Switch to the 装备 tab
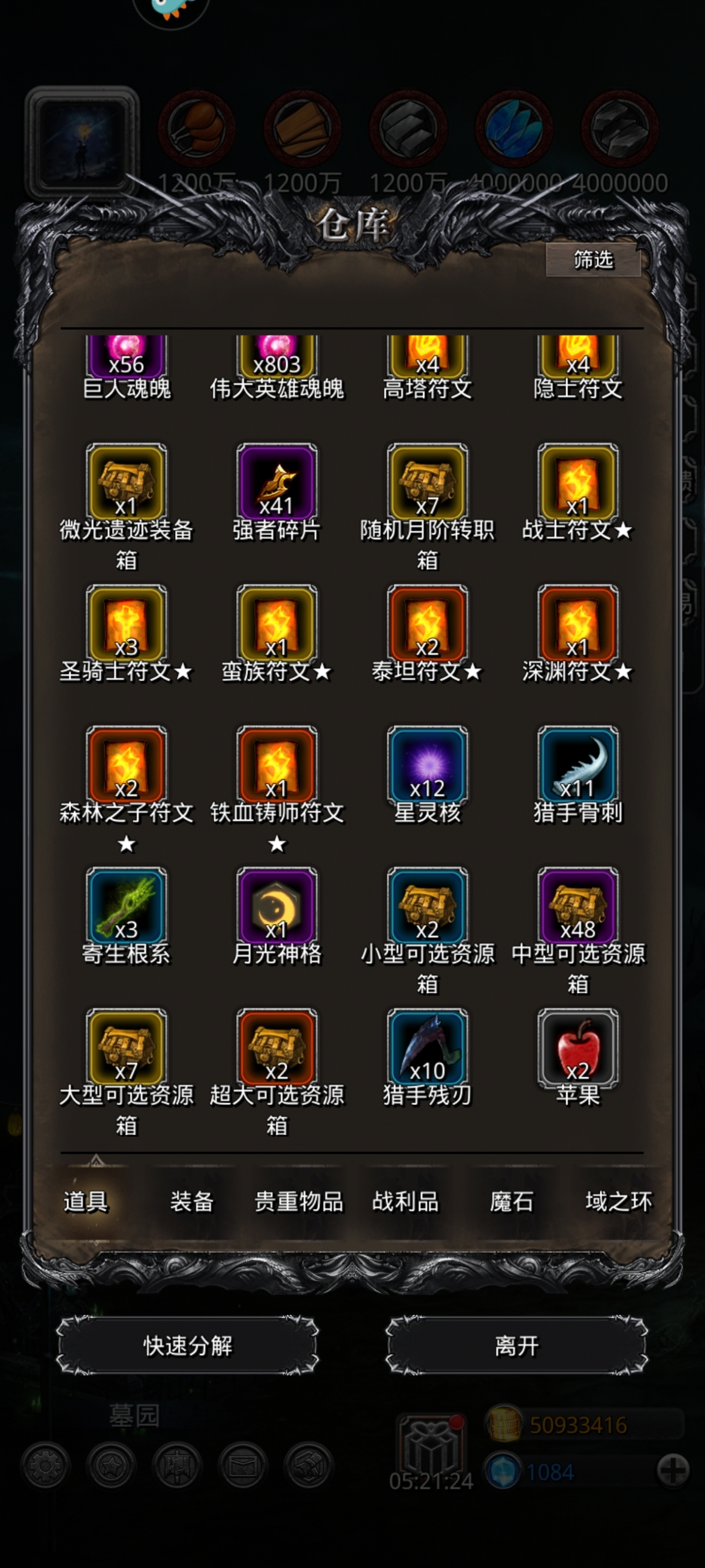Viewport: 705px width, 1568px height. (192, 1201)
